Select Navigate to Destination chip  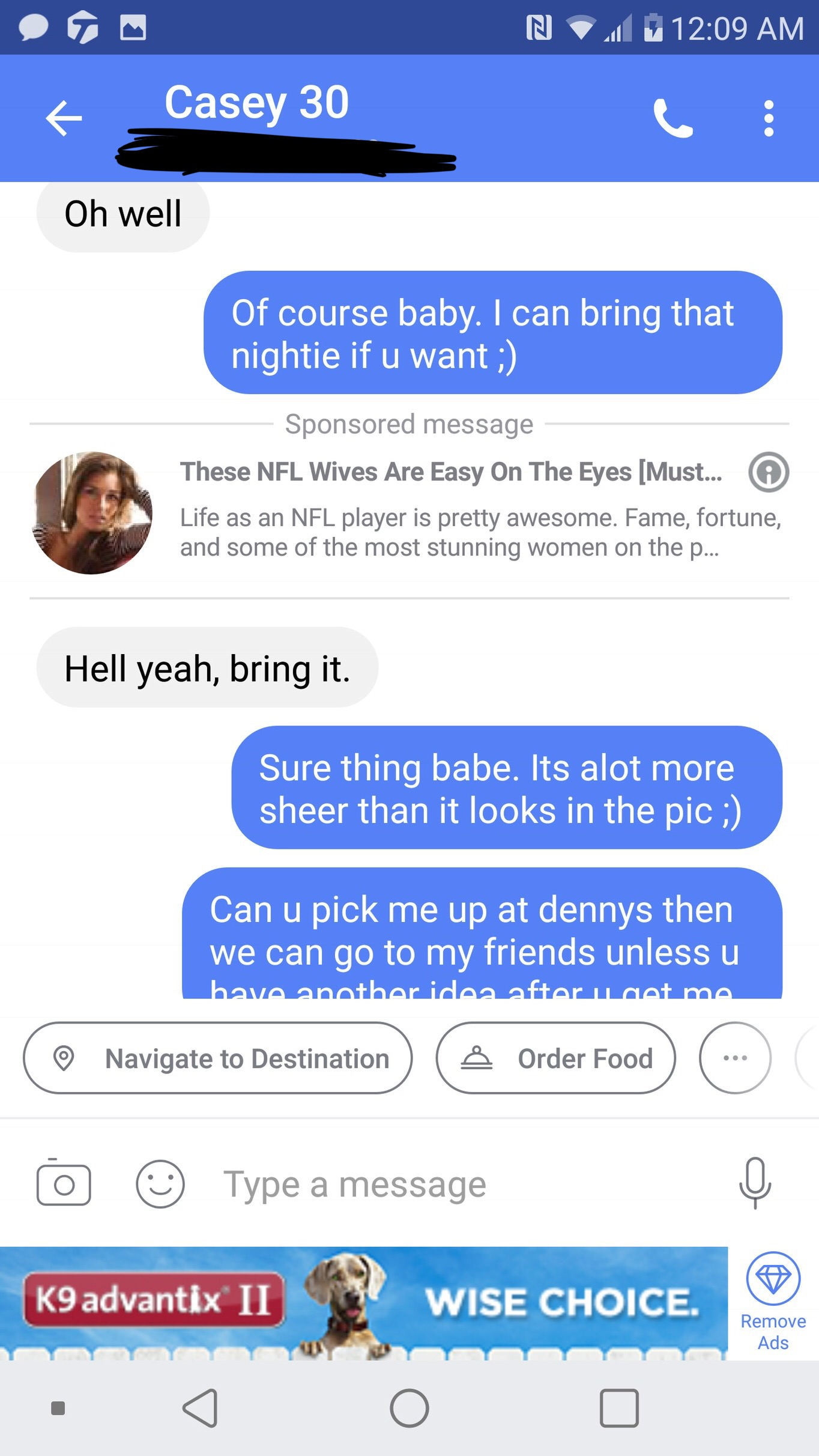click(217, 1058)
